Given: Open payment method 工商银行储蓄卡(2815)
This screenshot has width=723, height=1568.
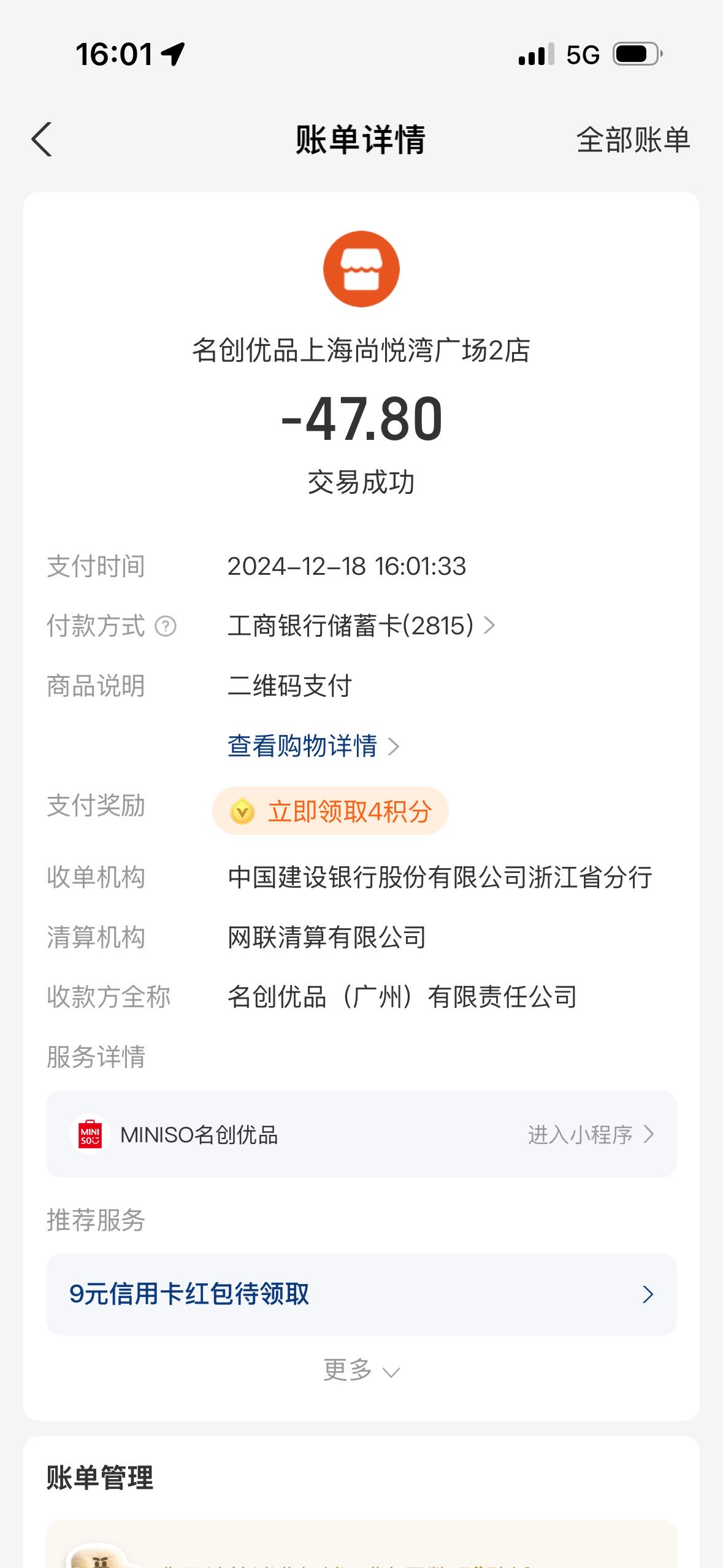Looking at the screenshot, I should 361,626.
